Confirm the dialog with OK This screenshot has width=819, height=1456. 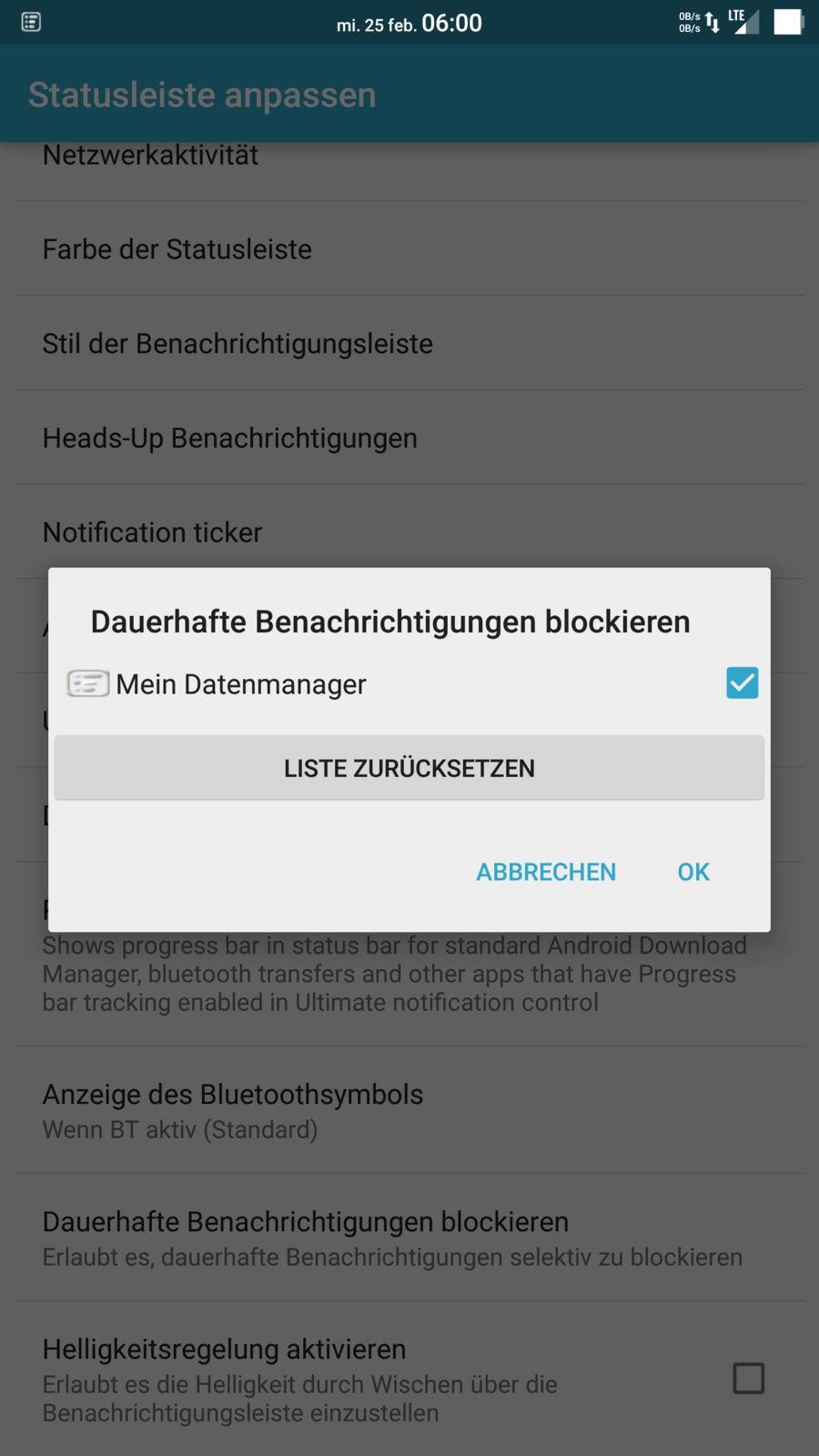[693, 872]
